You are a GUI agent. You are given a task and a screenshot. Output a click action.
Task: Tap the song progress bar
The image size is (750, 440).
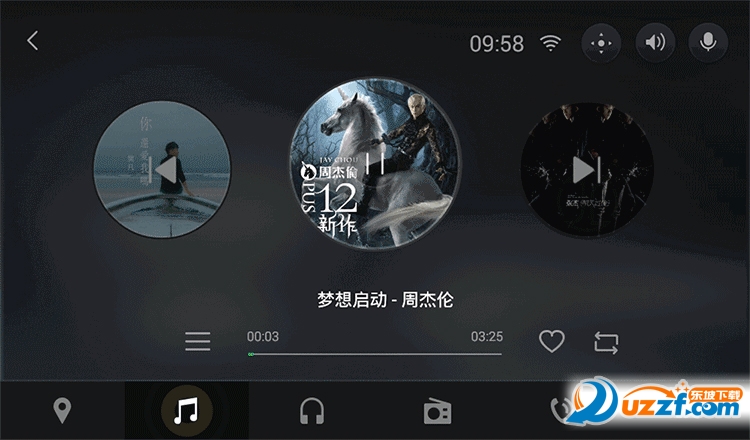point(375,354)
